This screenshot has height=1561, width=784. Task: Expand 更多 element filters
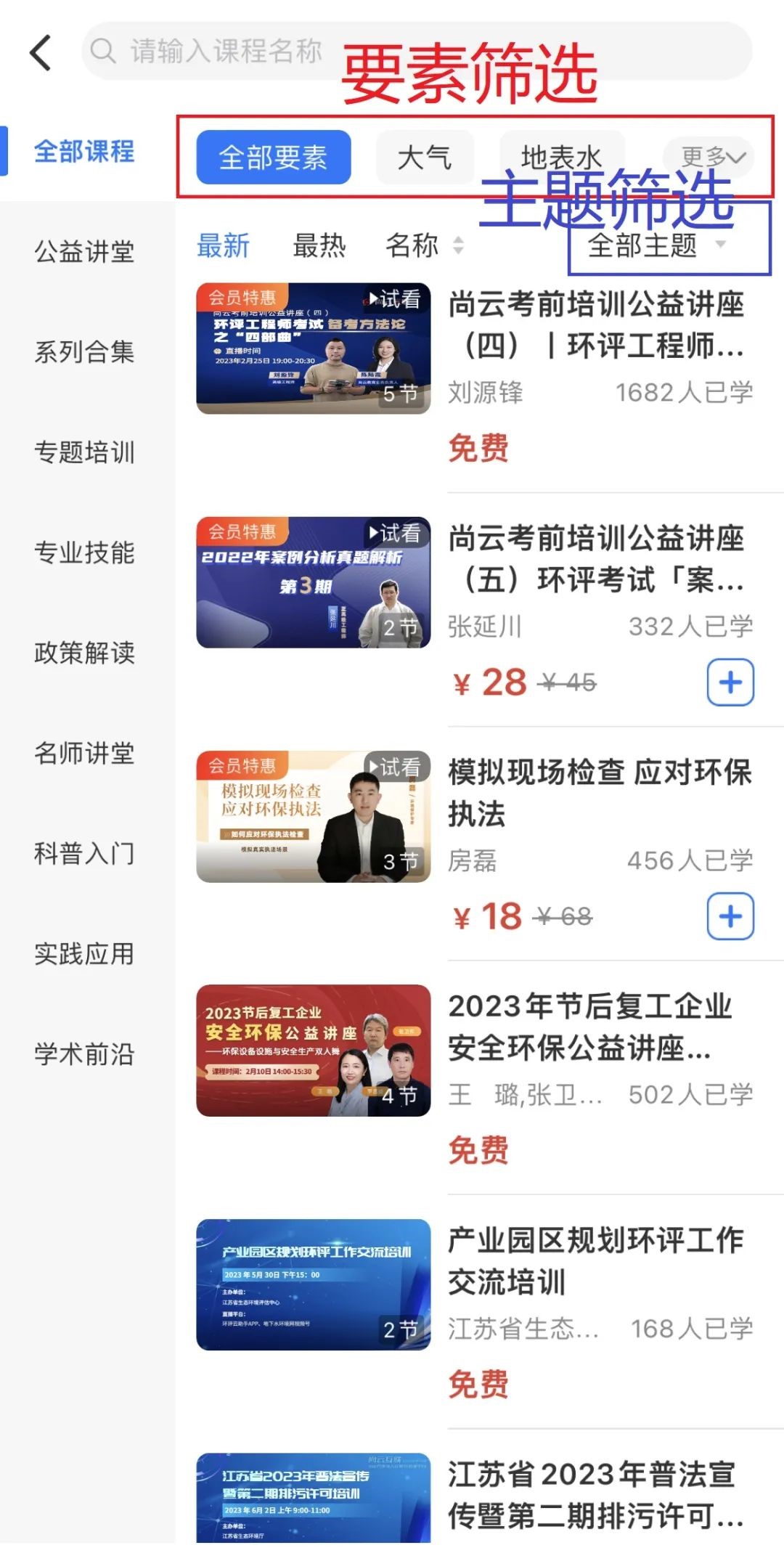coord(713,156)
